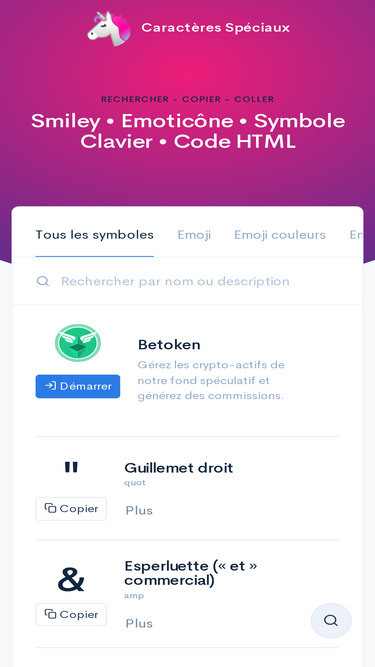Tap the Démarrer button for Betoken

pyautogui.click(x=78, y=386)
